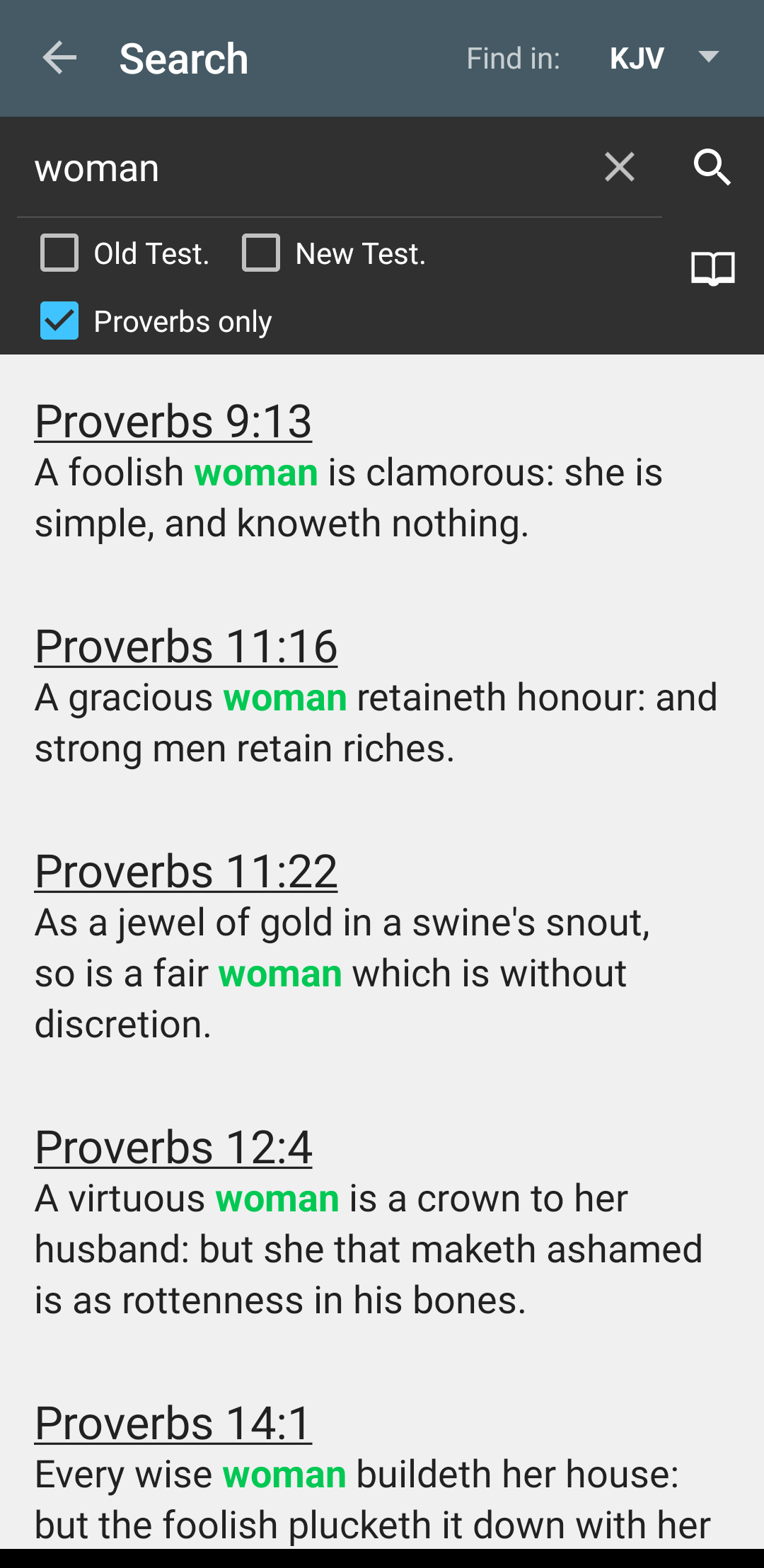The image size is (764, 1568).
Task: Open Proverbs 12:4 verse
Action: click(173, 1148)
